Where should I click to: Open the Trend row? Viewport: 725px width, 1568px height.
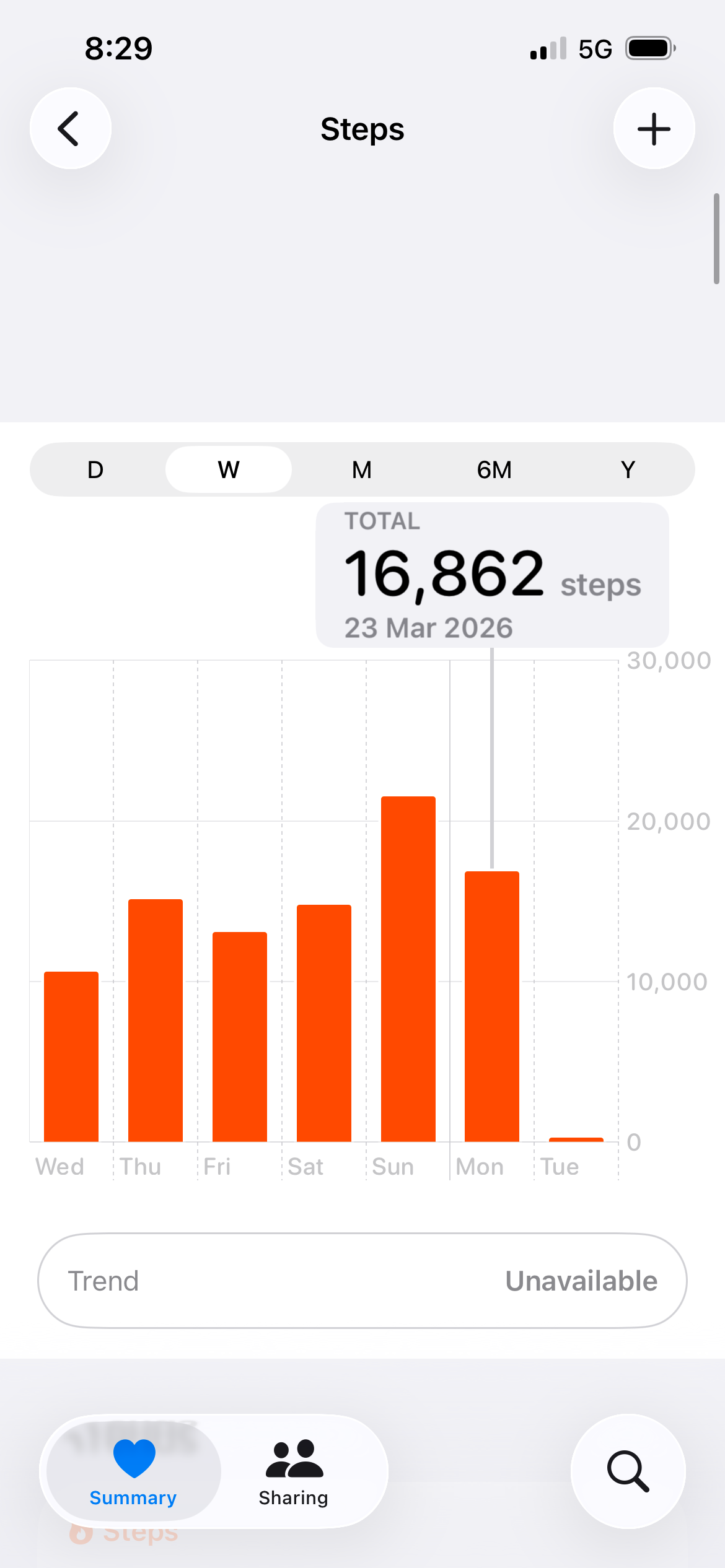pos(362,1281)
